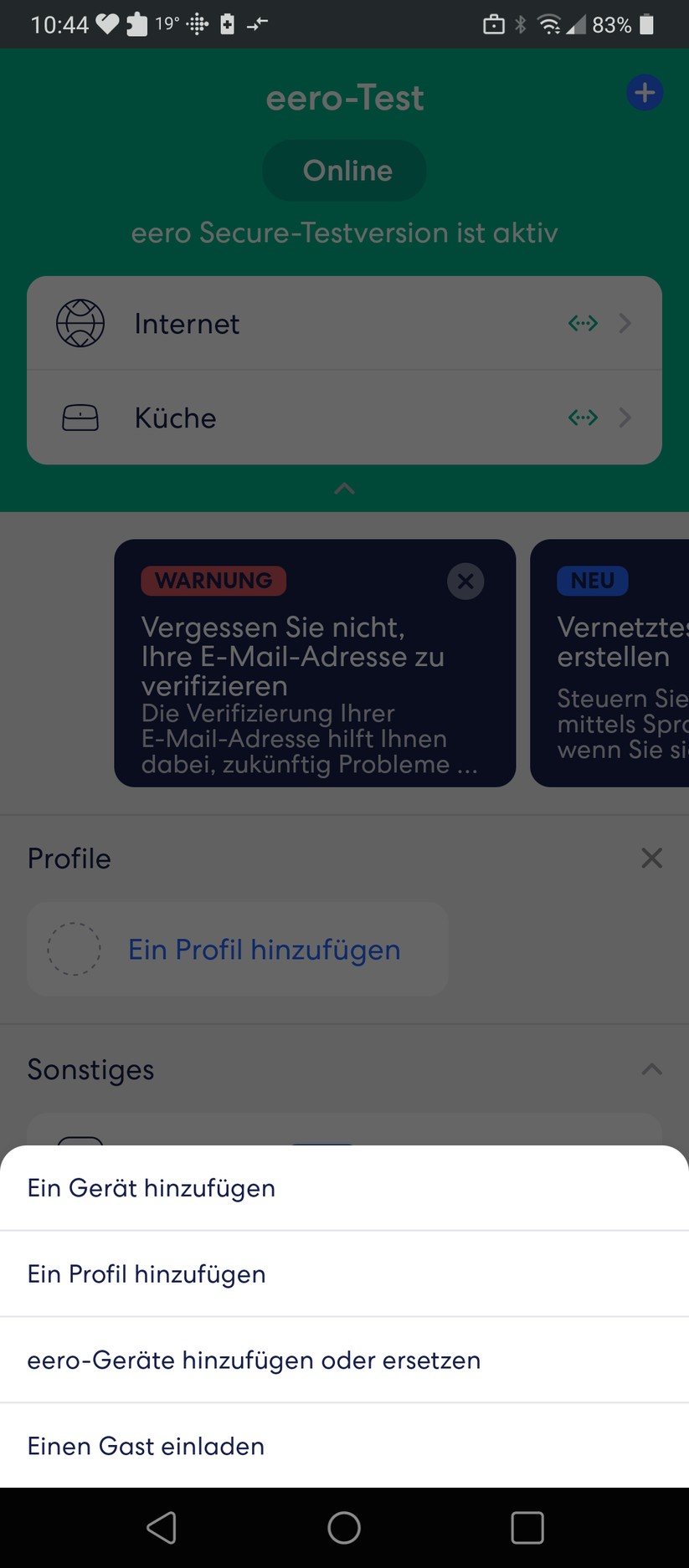This screenshot has width=689, height=1568.
Task: Tap the dashed profile placeholder circle
Action: [74, 949]
